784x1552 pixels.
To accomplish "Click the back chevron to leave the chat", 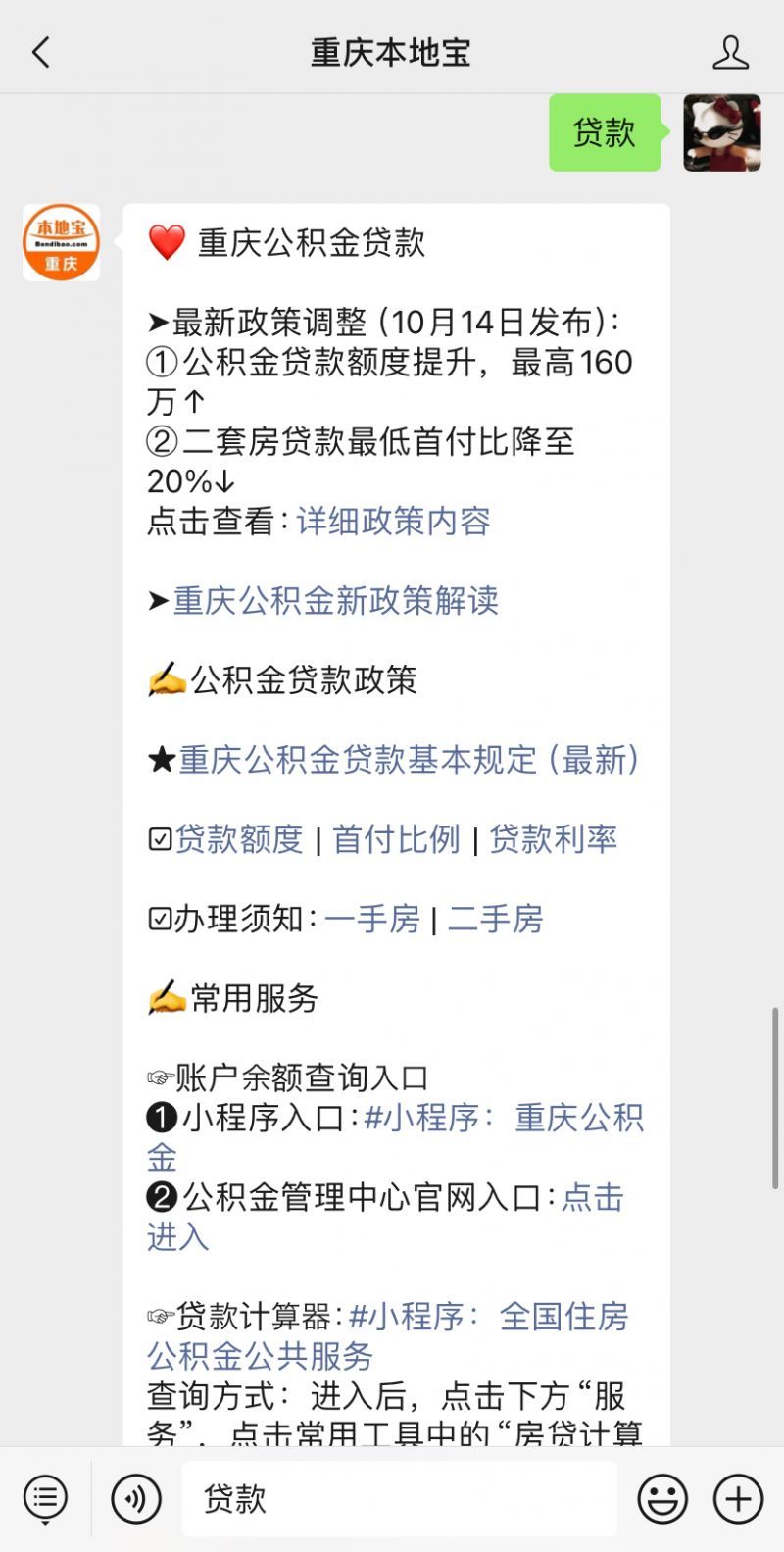I will point(39,52).
